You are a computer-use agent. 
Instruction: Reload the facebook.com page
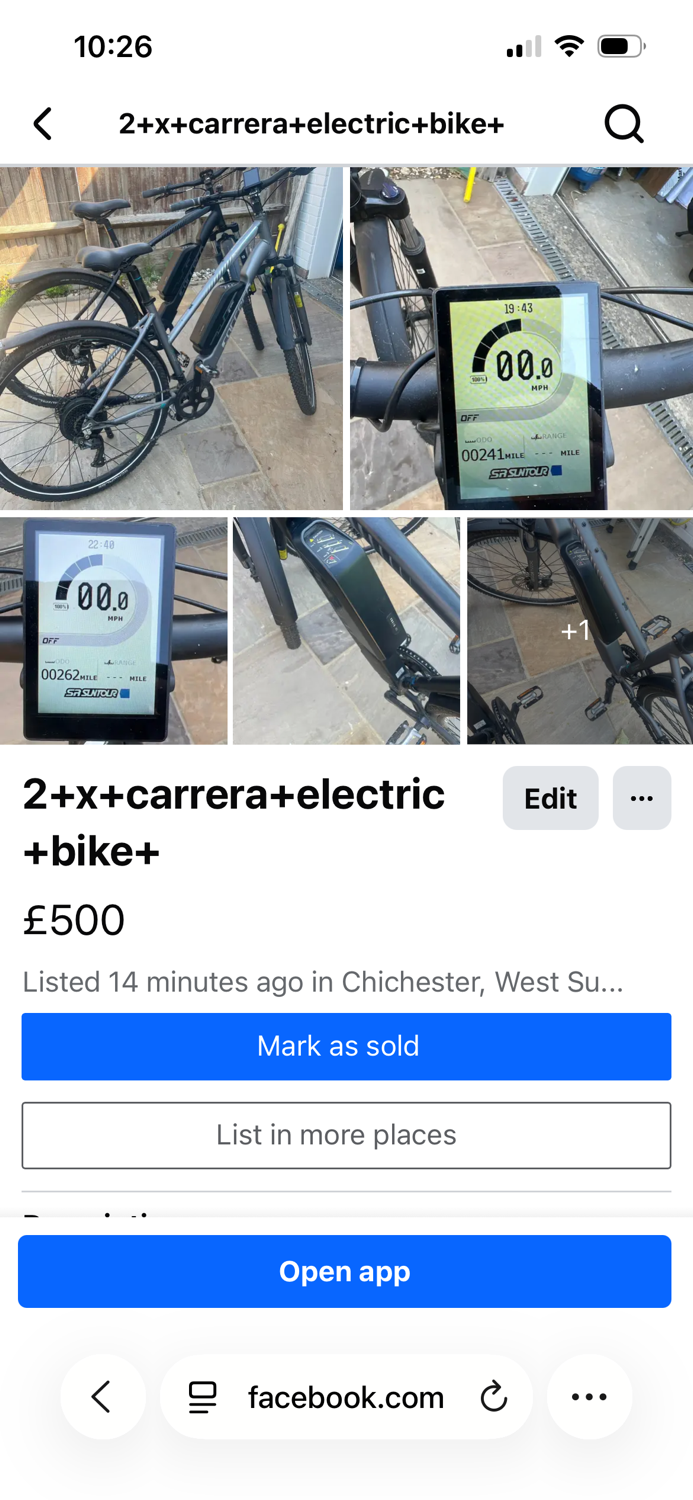tap(493, 1396)
